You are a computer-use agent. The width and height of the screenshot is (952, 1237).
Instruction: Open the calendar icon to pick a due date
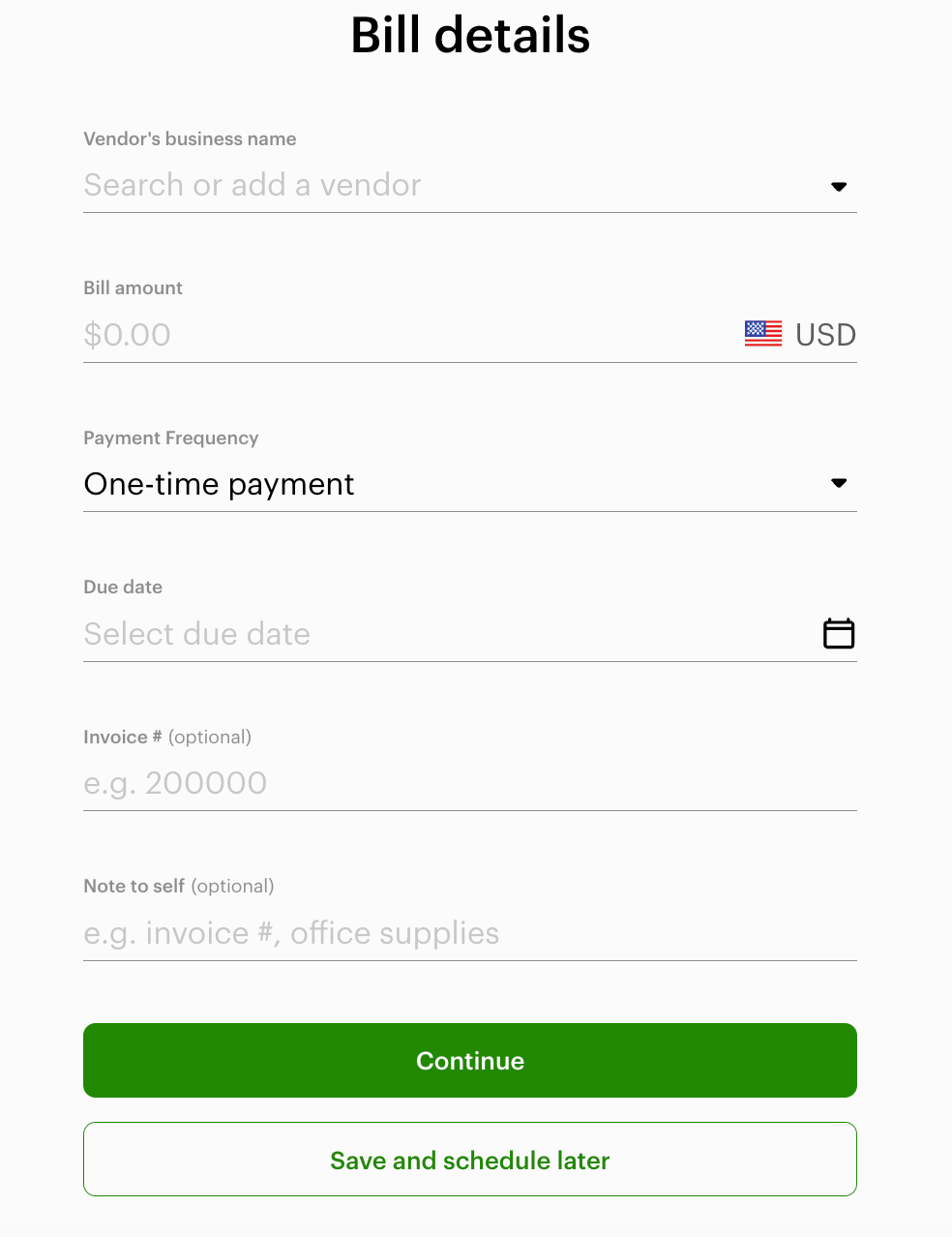pyautogui.click(x=838, y=633)
